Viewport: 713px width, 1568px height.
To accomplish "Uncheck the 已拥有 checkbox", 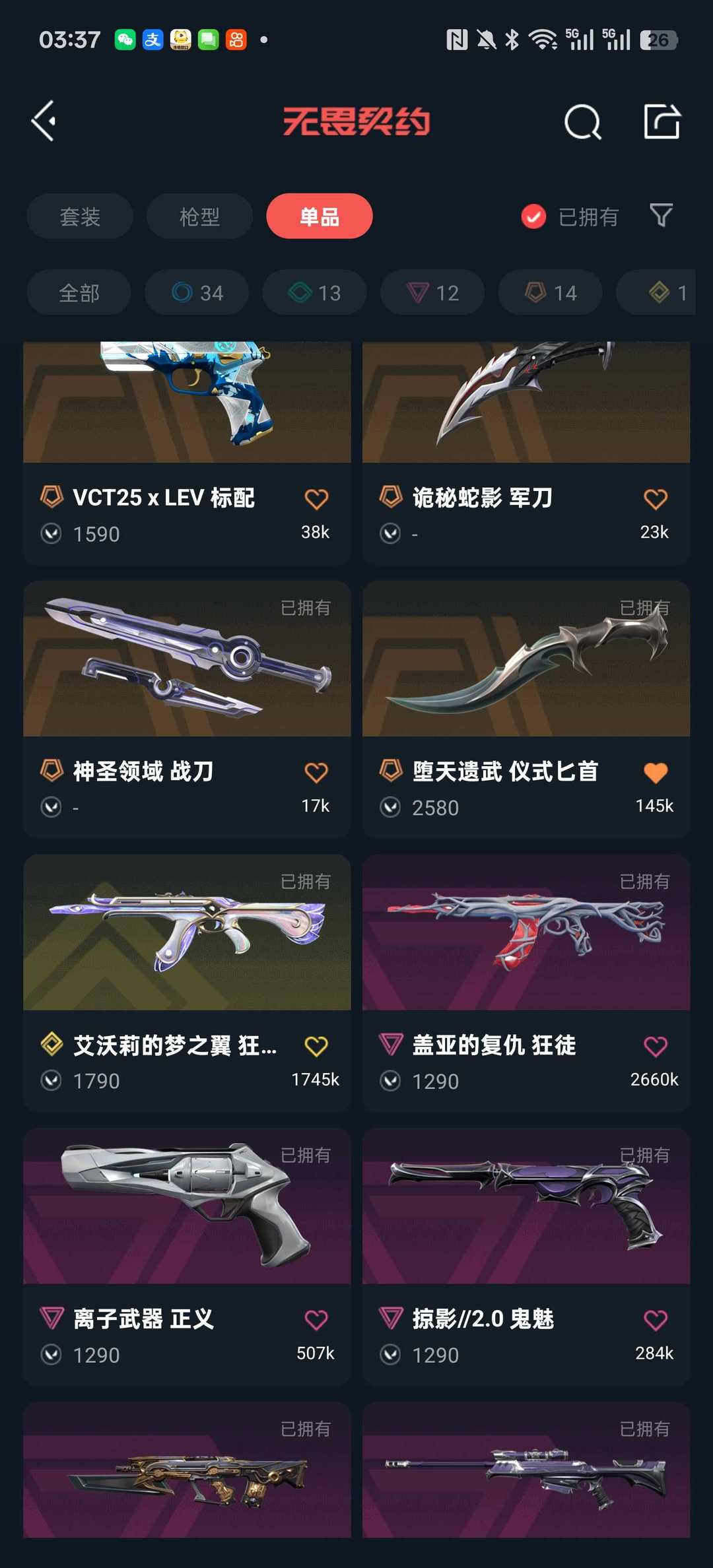I will [533, 216].
